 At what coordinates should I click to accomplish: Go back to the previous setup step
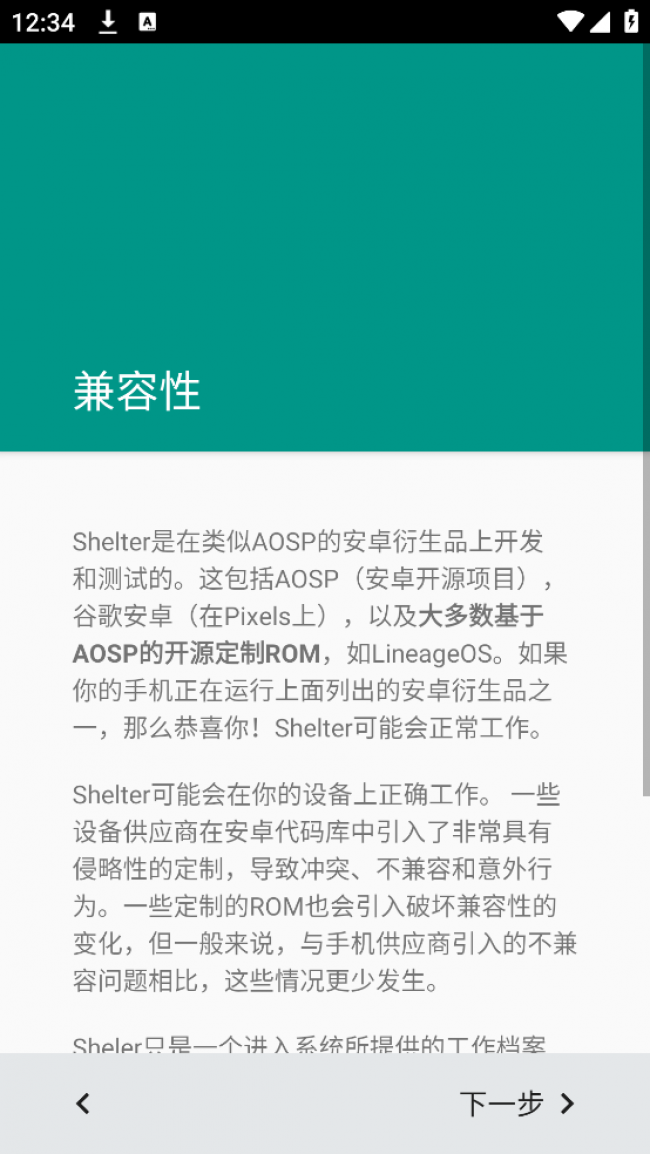(x=83, y=1103)
